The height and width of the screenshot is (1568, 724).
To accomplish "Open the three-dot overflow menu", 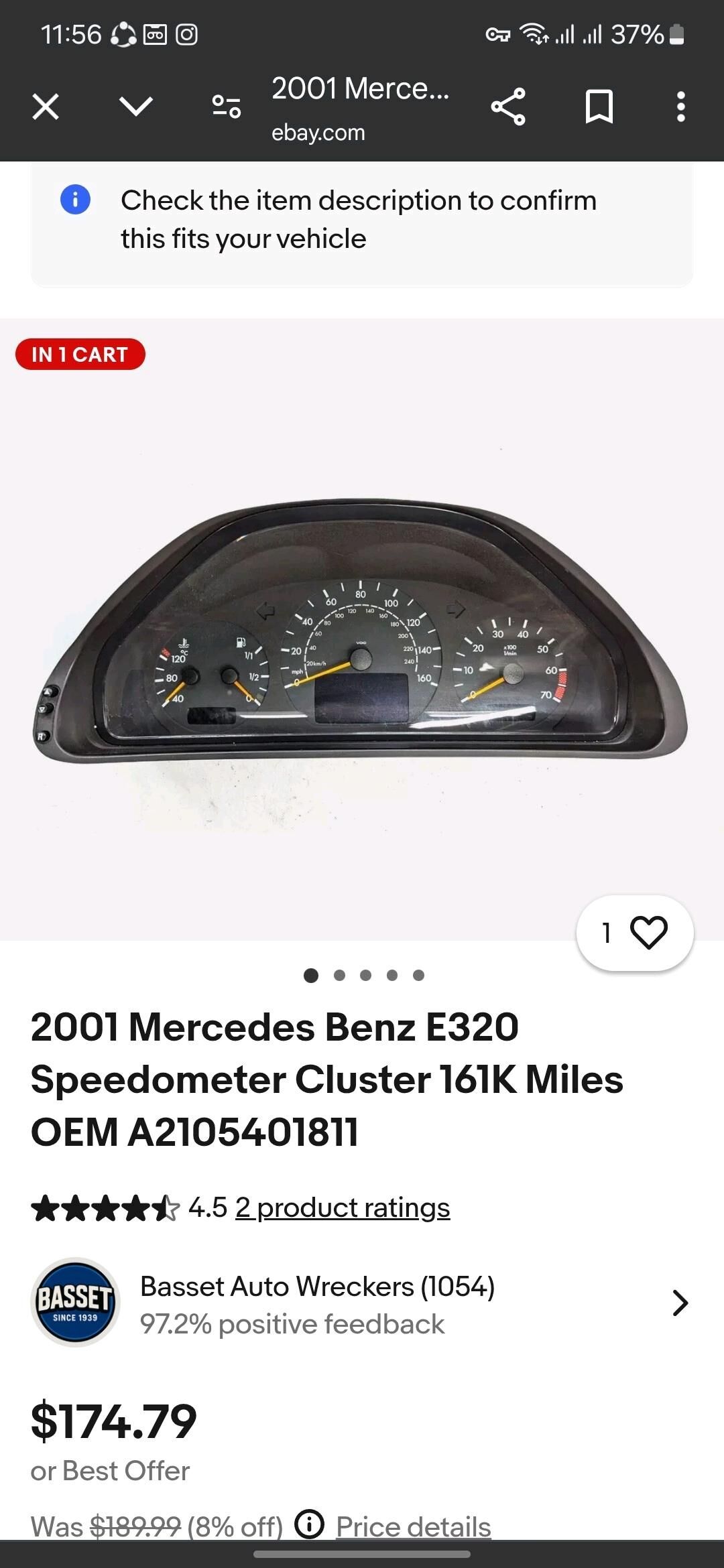I will pyautogui.click(x=680, y=107).
